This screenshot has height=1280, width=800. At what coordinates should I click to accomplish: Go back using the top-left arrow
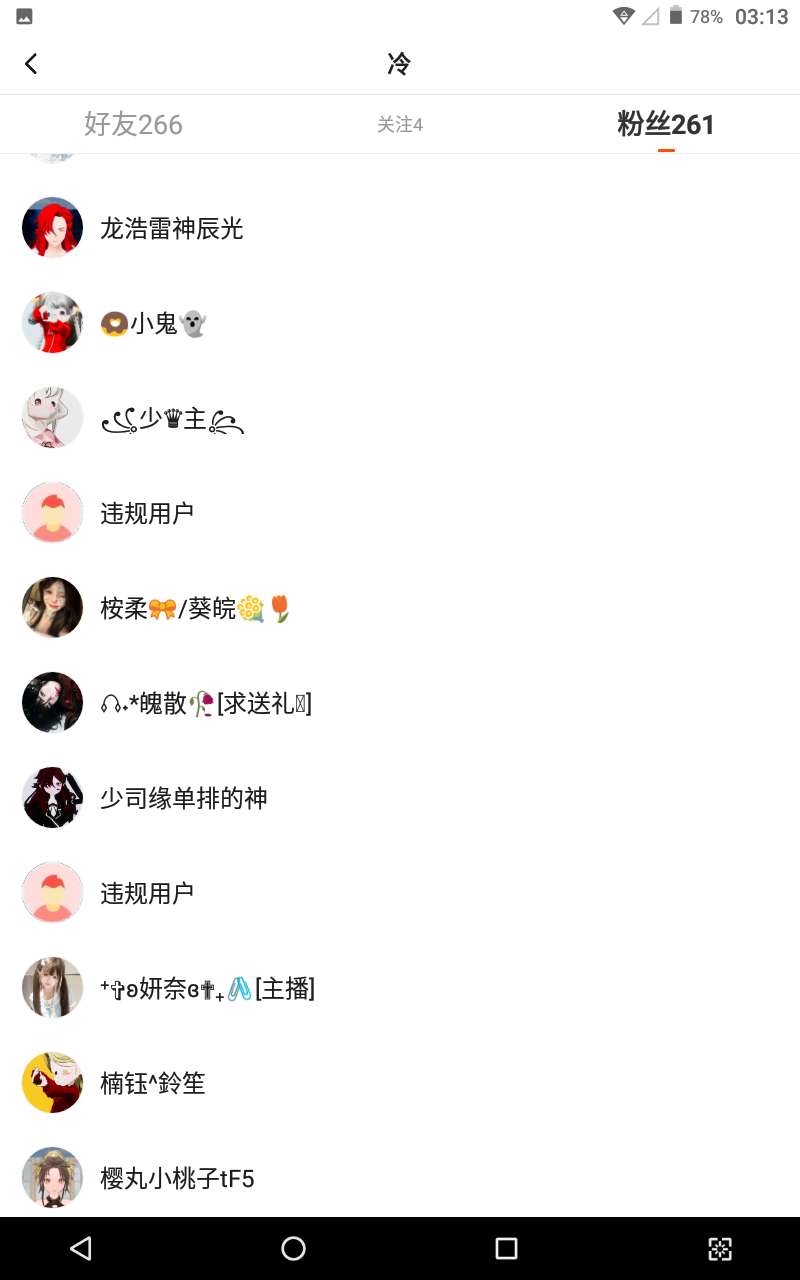[x=31, y=64]
